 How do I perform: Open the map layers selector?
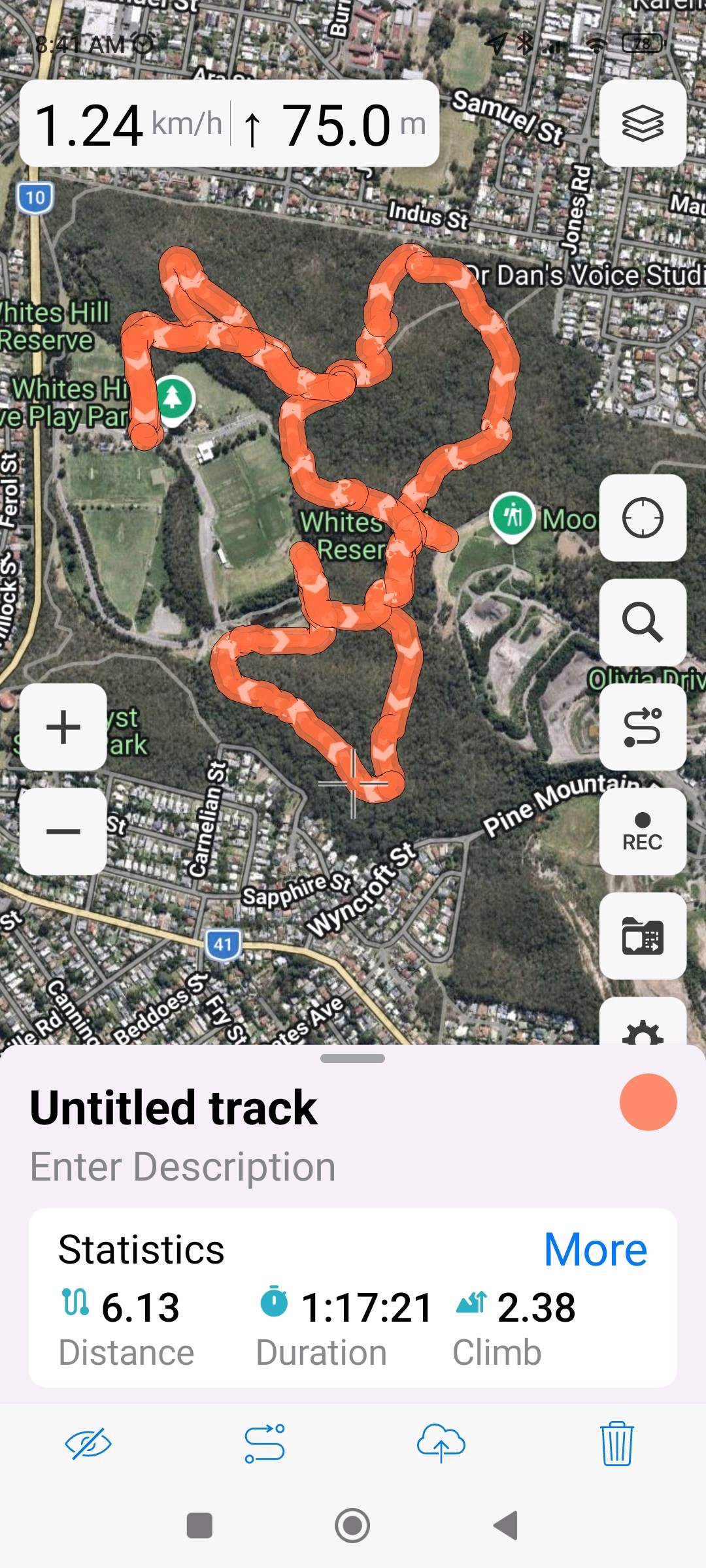pos(643,123)
